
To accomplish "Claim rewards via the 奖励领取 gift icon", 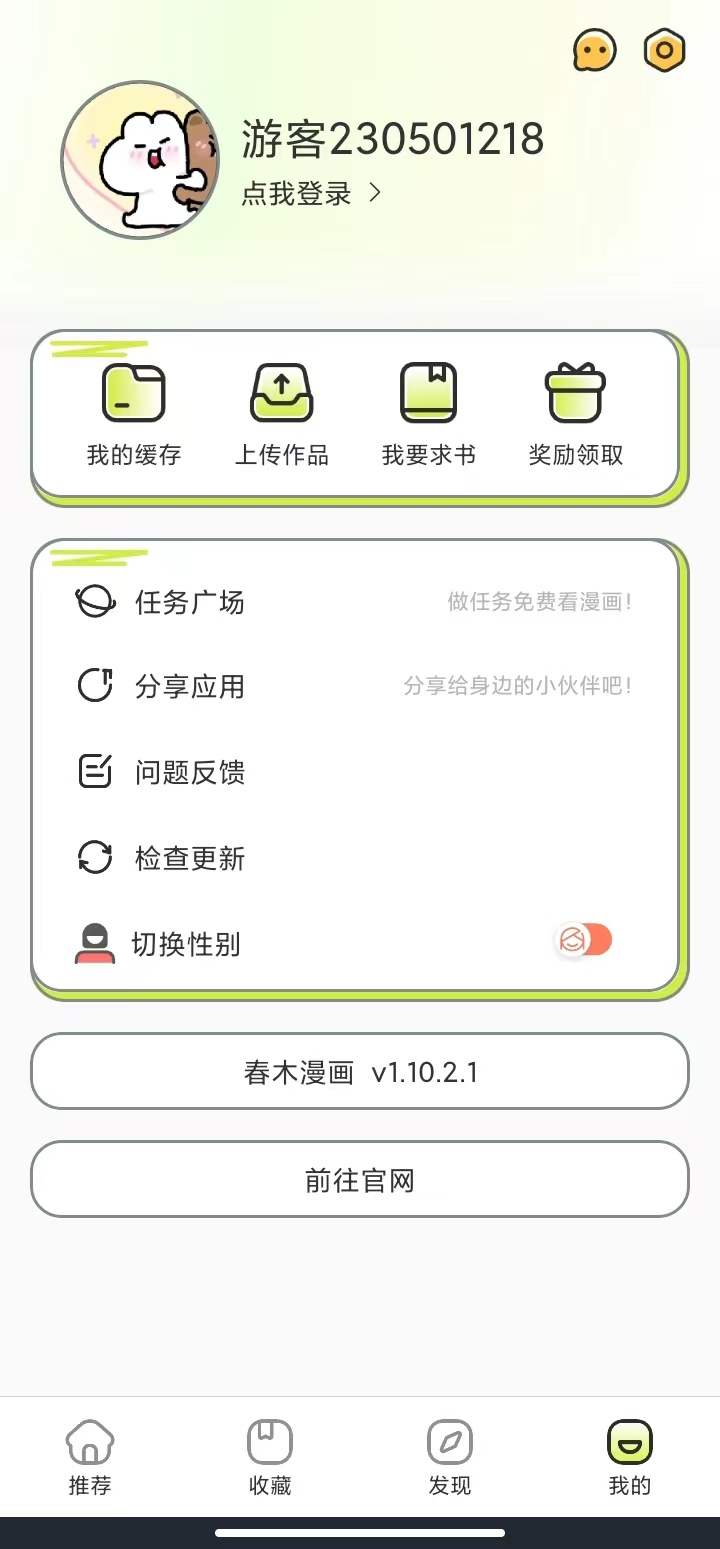I will (574, 393).
